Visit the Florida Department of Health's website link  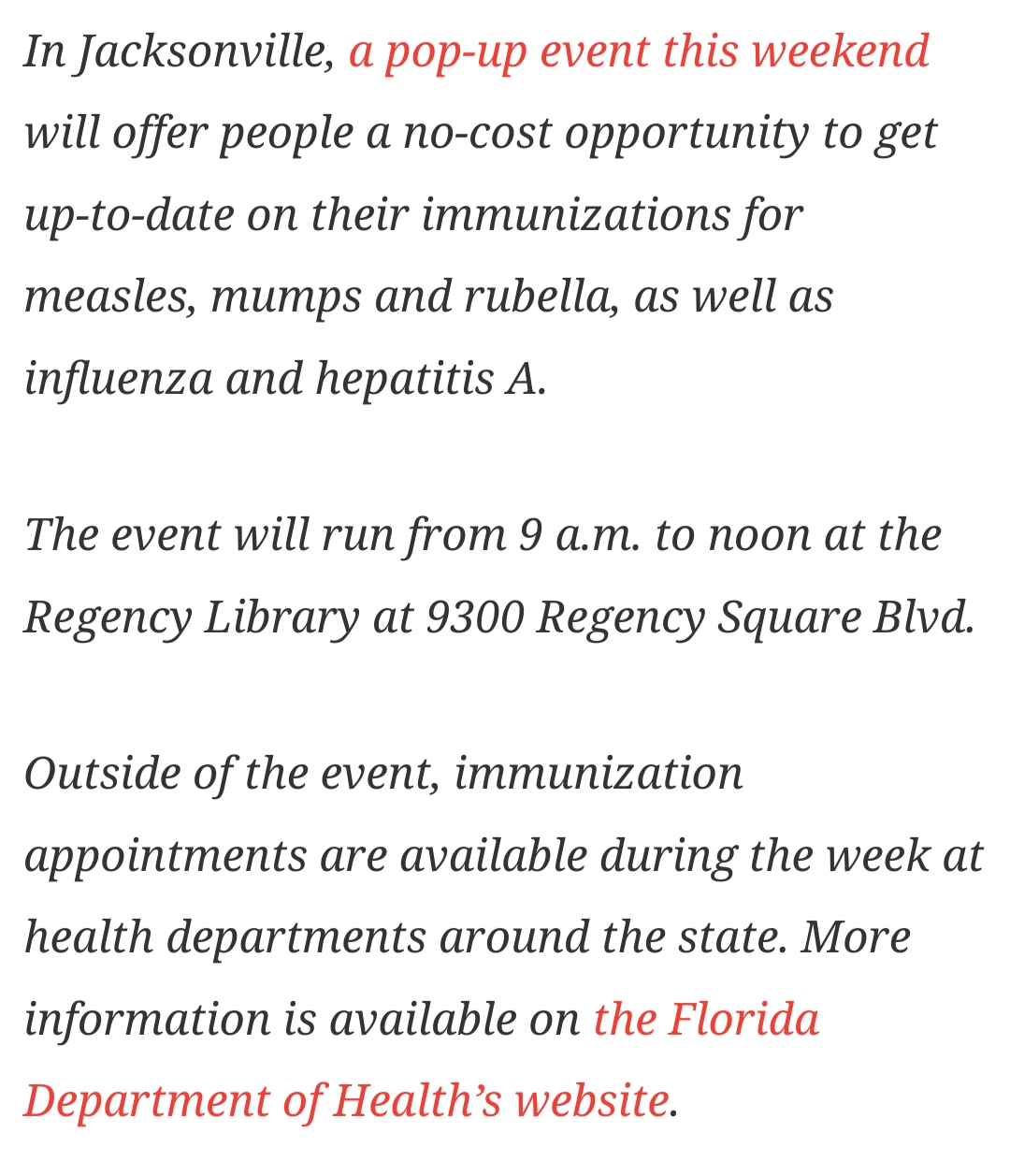pos(346,1100)
